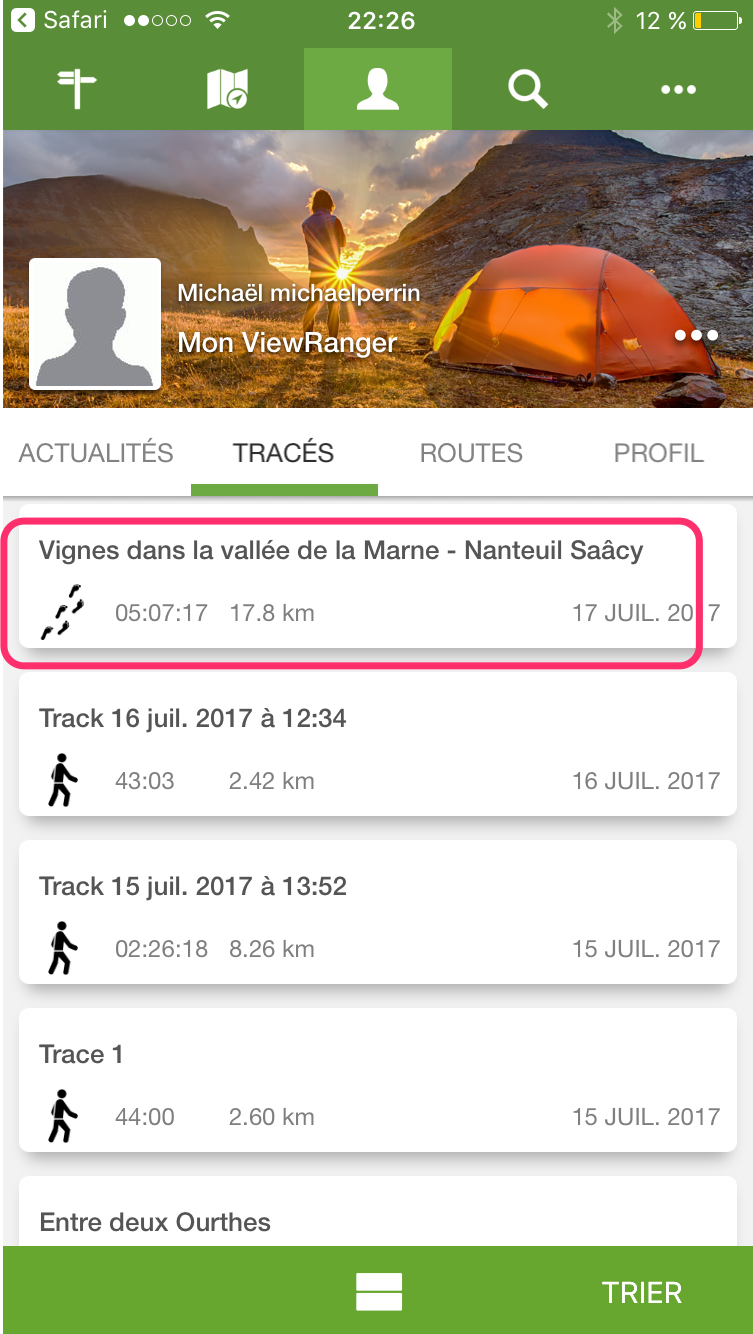This screenshot has height=1334, width=753.
Task: Open the Entre deux Ourthes track
Action: [378, 1220]
